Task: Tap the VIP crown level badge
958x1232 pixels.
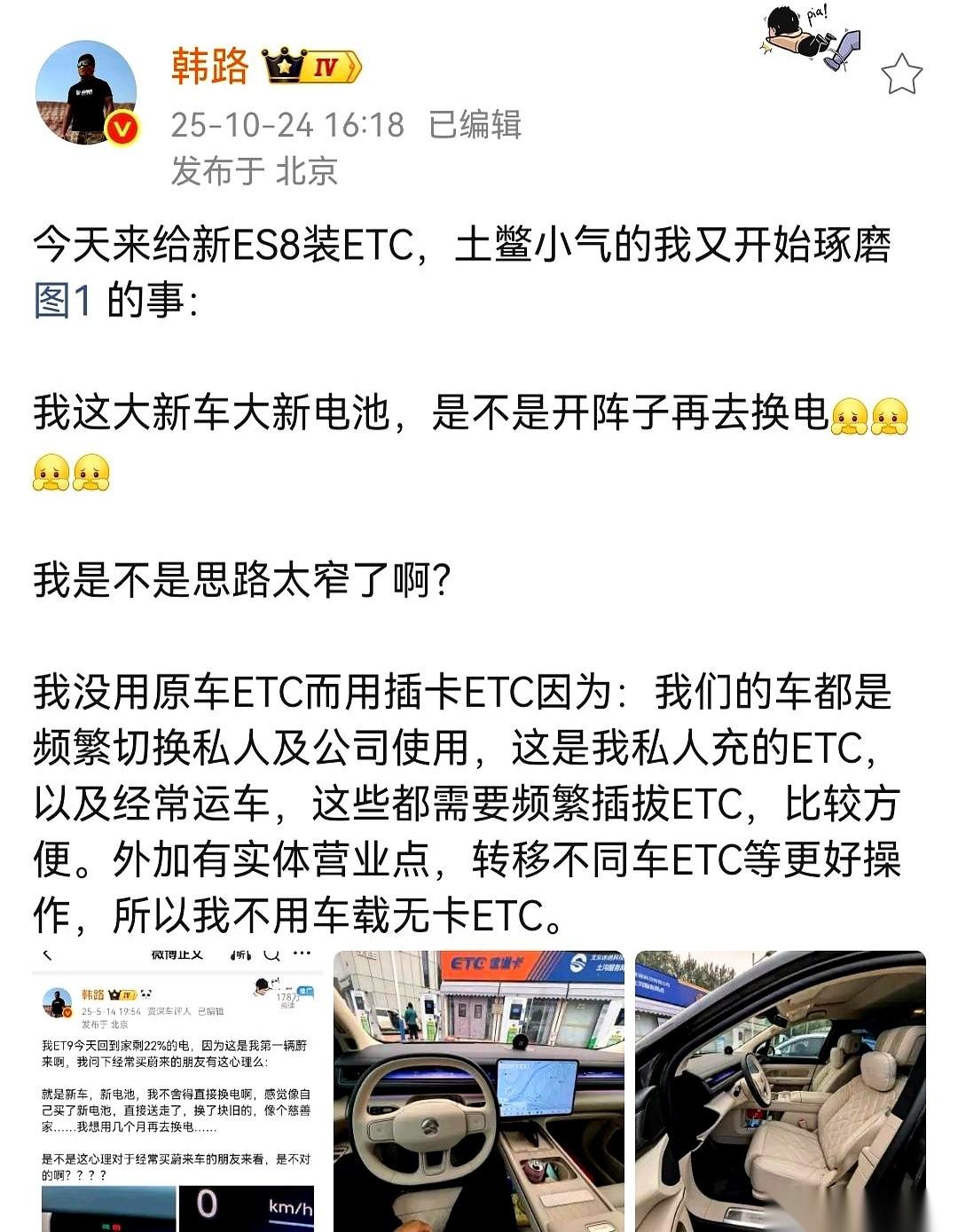Action: click(311, 67)
